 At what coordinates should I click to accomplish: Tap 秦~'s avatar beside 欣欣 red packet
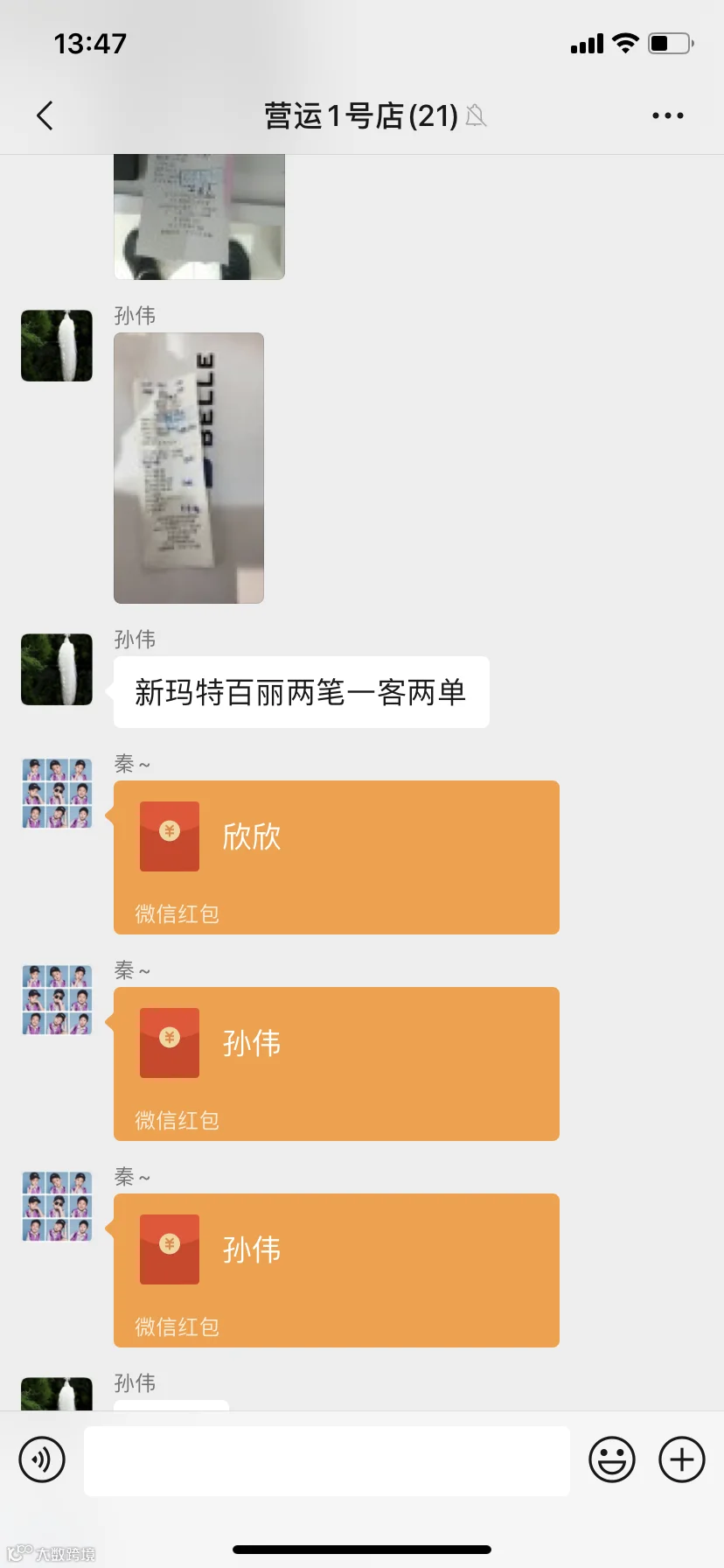point(57,794)
